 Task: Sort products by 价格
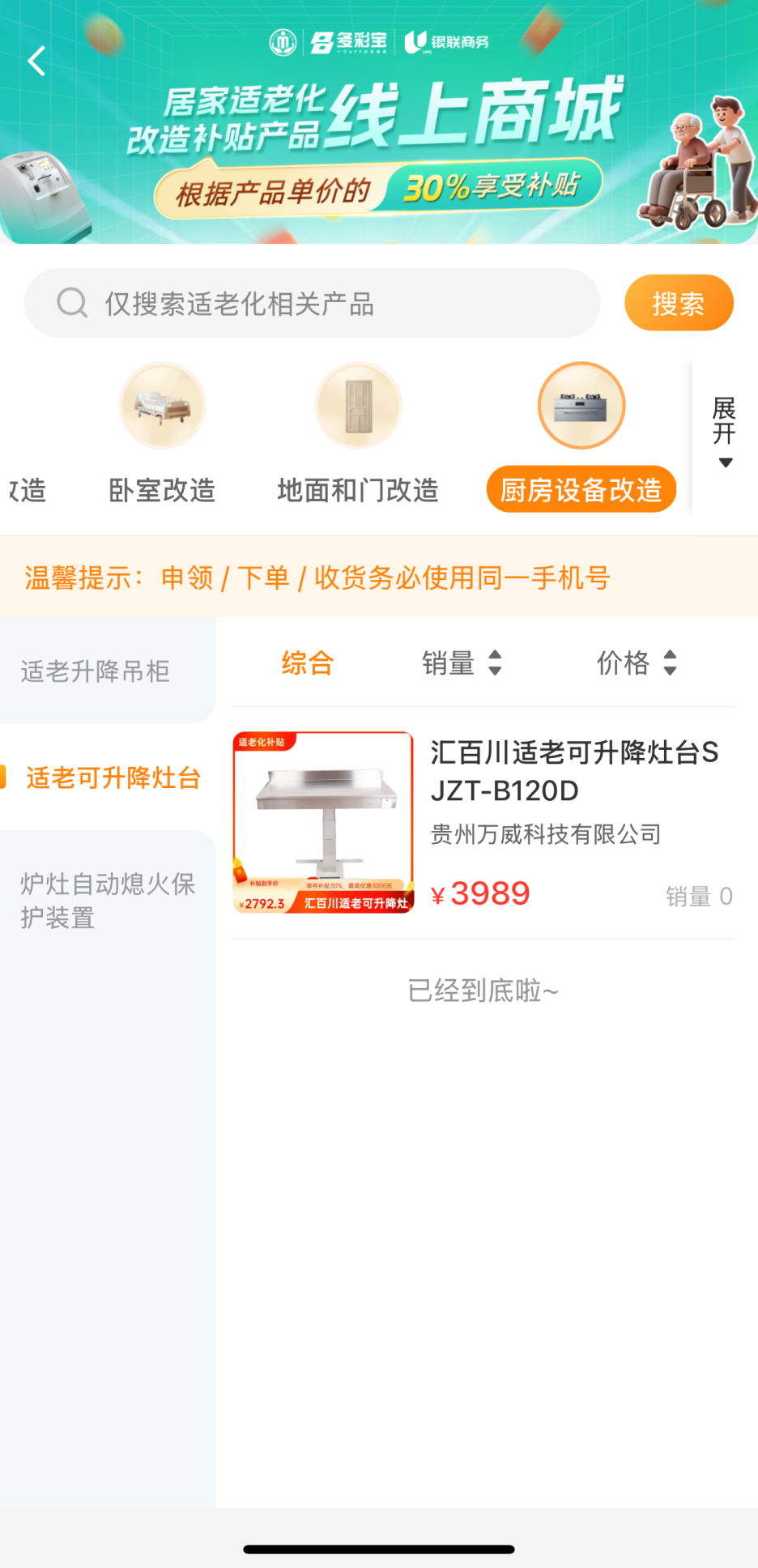pos(637,663)
